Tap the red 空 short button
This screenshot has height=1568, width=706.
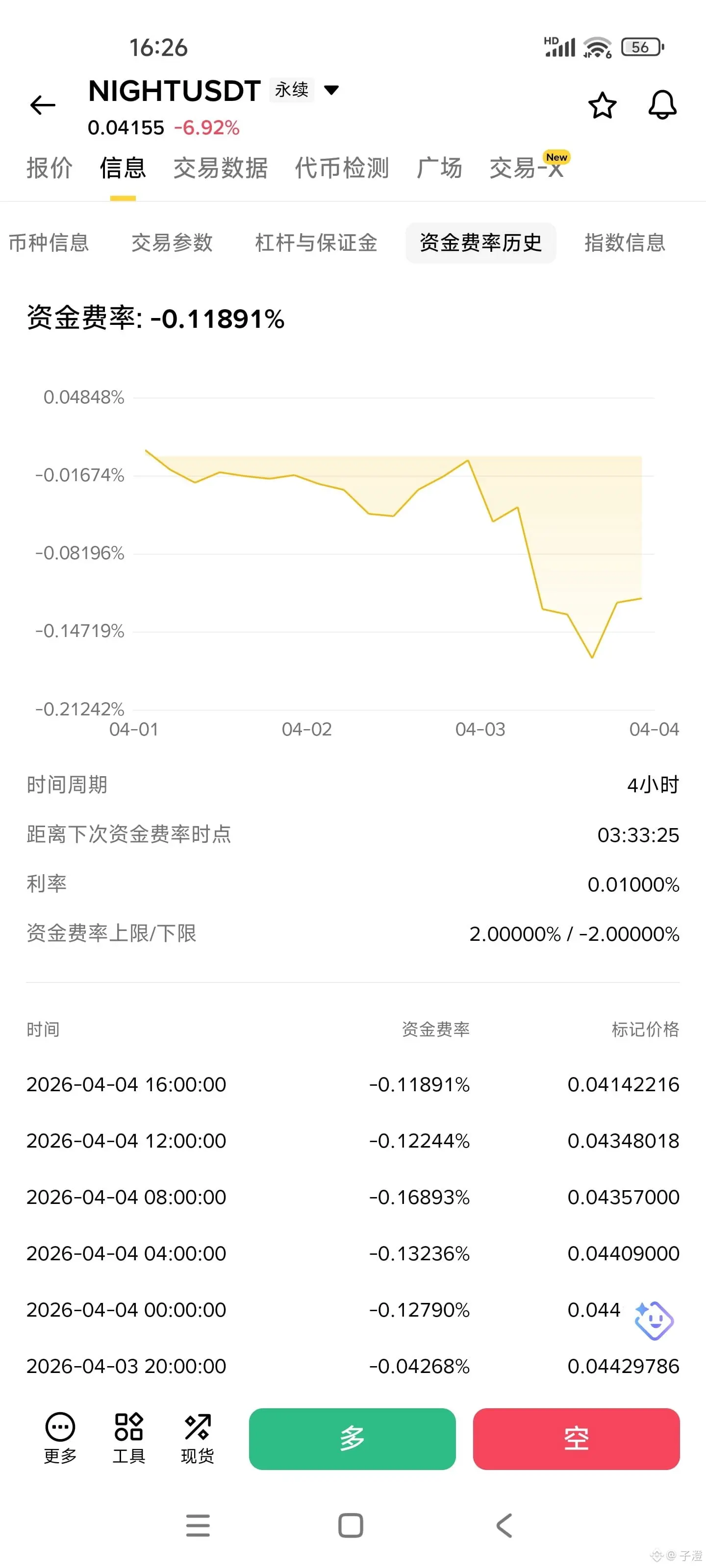576,1439
